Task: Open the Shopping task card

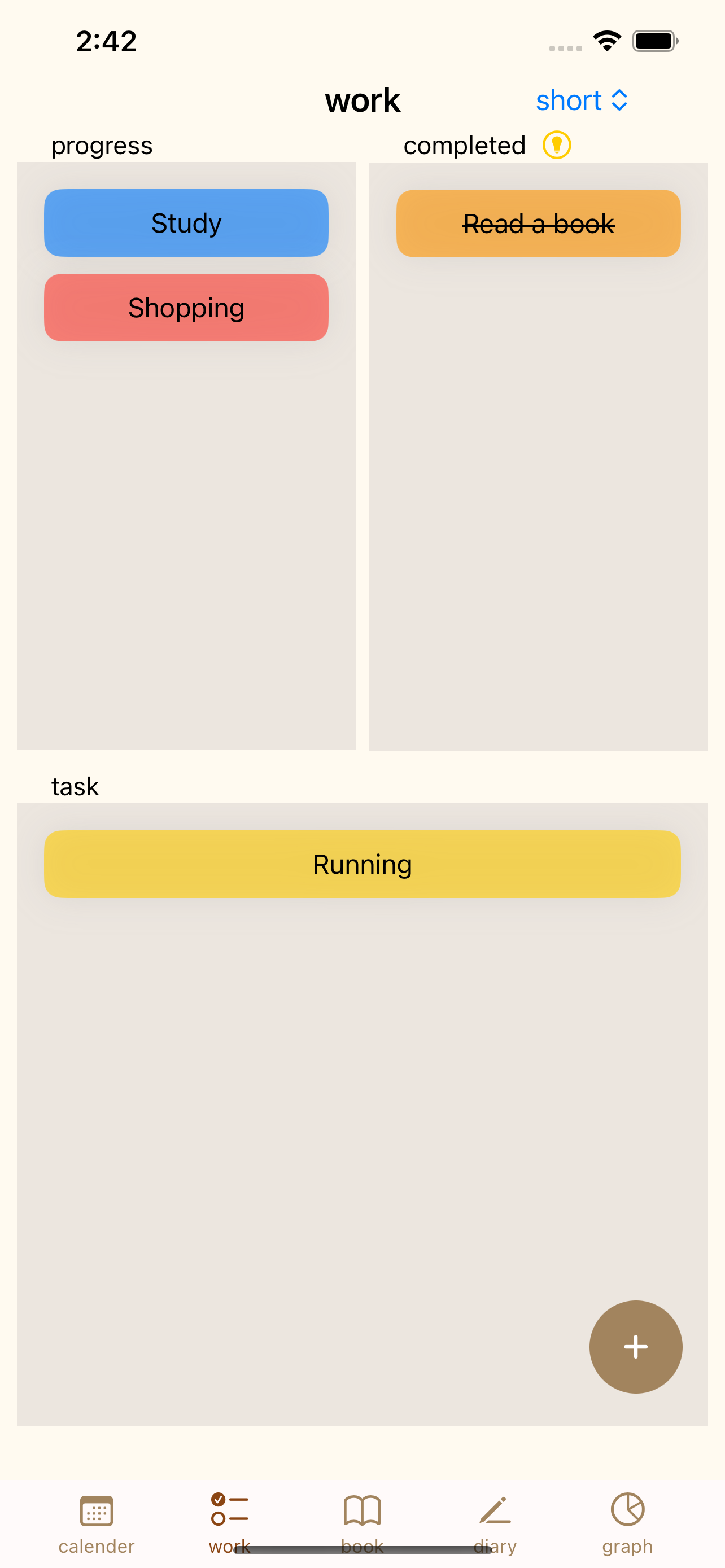Action: tap(186, 308)
